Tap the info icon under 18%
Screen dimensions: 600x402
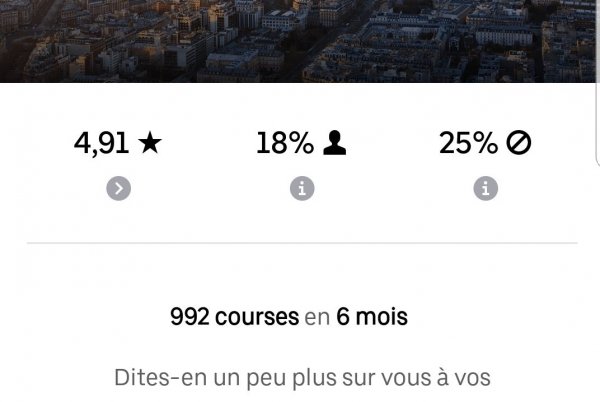tap(302, 188)
